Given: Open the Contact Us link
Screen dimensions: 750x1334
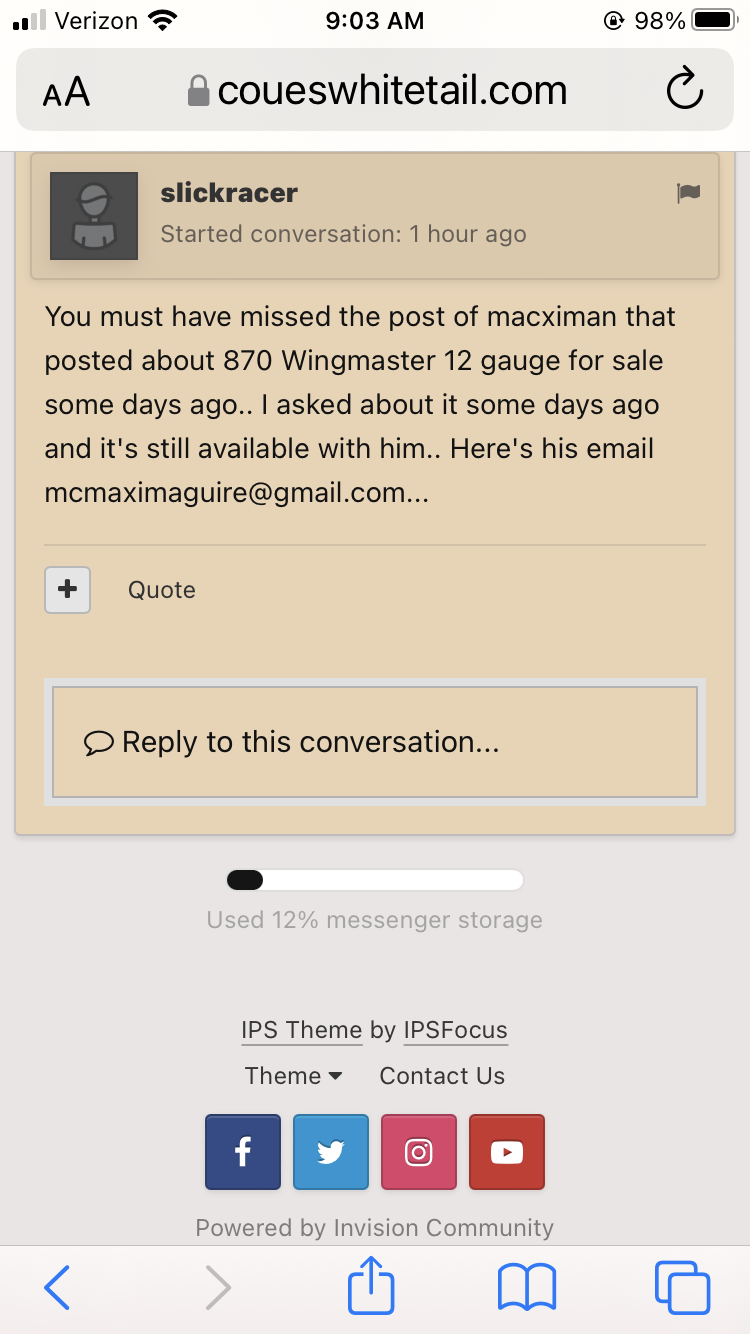Looking at the screenshot, I should pos(442,1076).
